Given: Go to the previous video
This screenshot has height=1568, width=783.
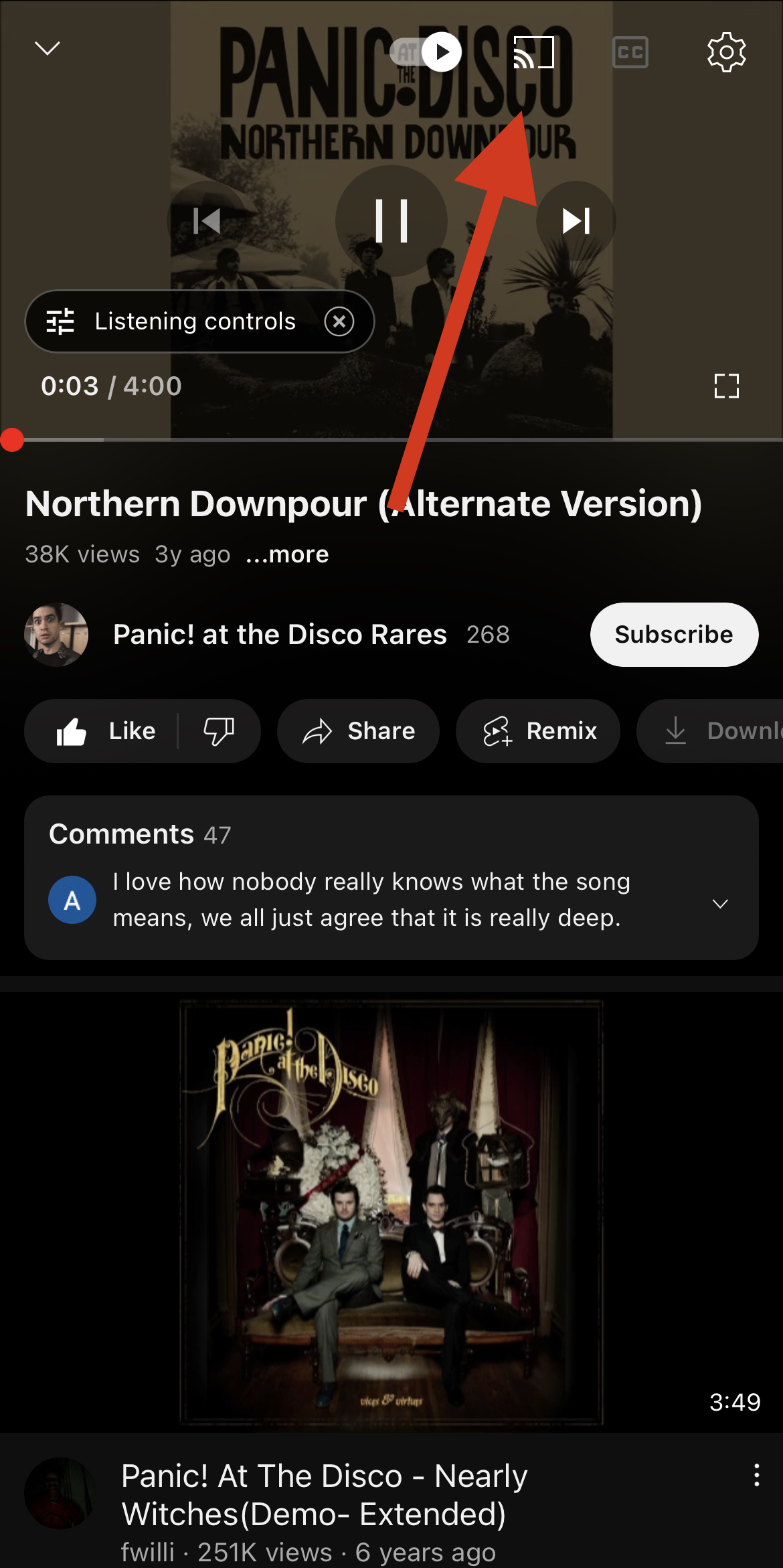Looking at the screenshot, I should (x=207, y=221).
